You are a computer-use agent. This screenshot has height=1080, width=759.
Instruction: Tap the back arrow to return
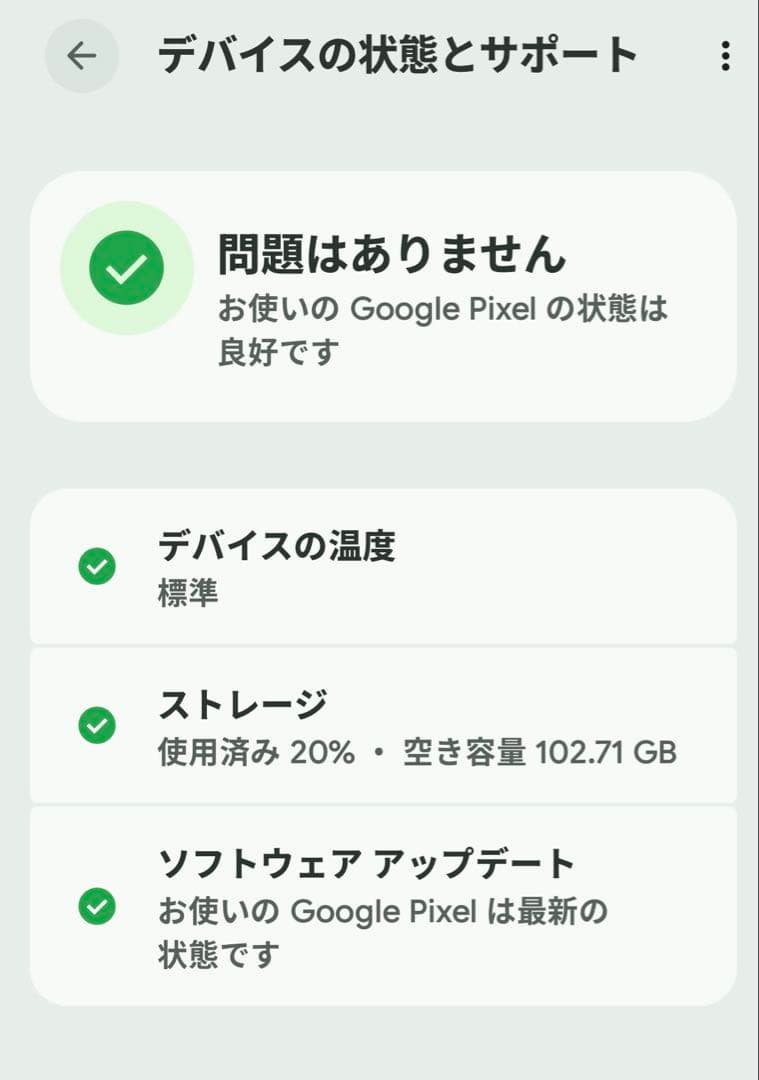pyautogui.click(x=81, y=58)
